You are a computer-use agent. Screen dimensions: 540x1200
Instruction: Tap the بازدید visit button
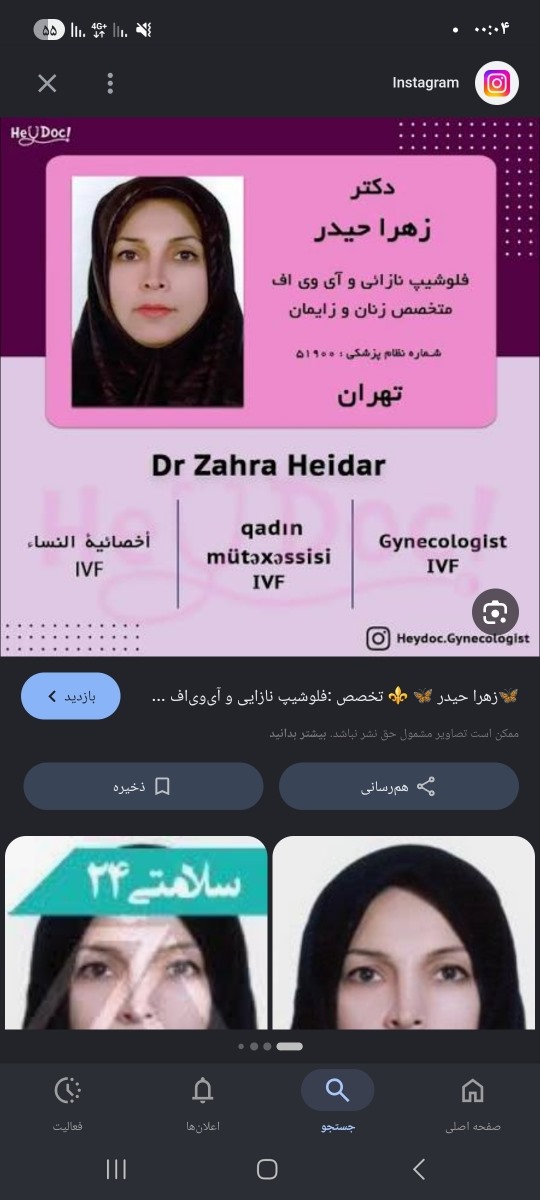click(70, 696)
